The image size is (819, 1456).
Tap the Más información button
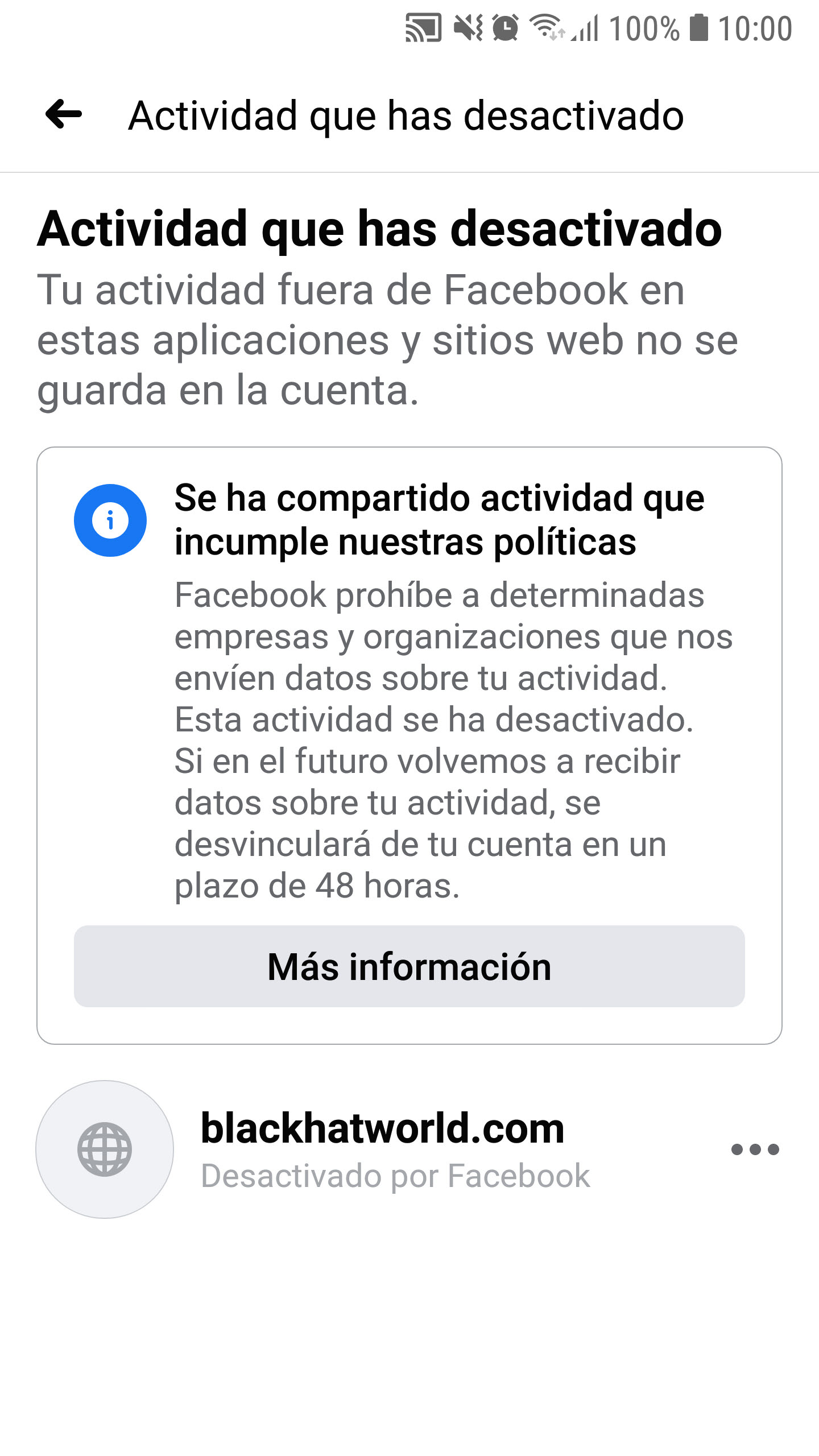click(409, 966)
